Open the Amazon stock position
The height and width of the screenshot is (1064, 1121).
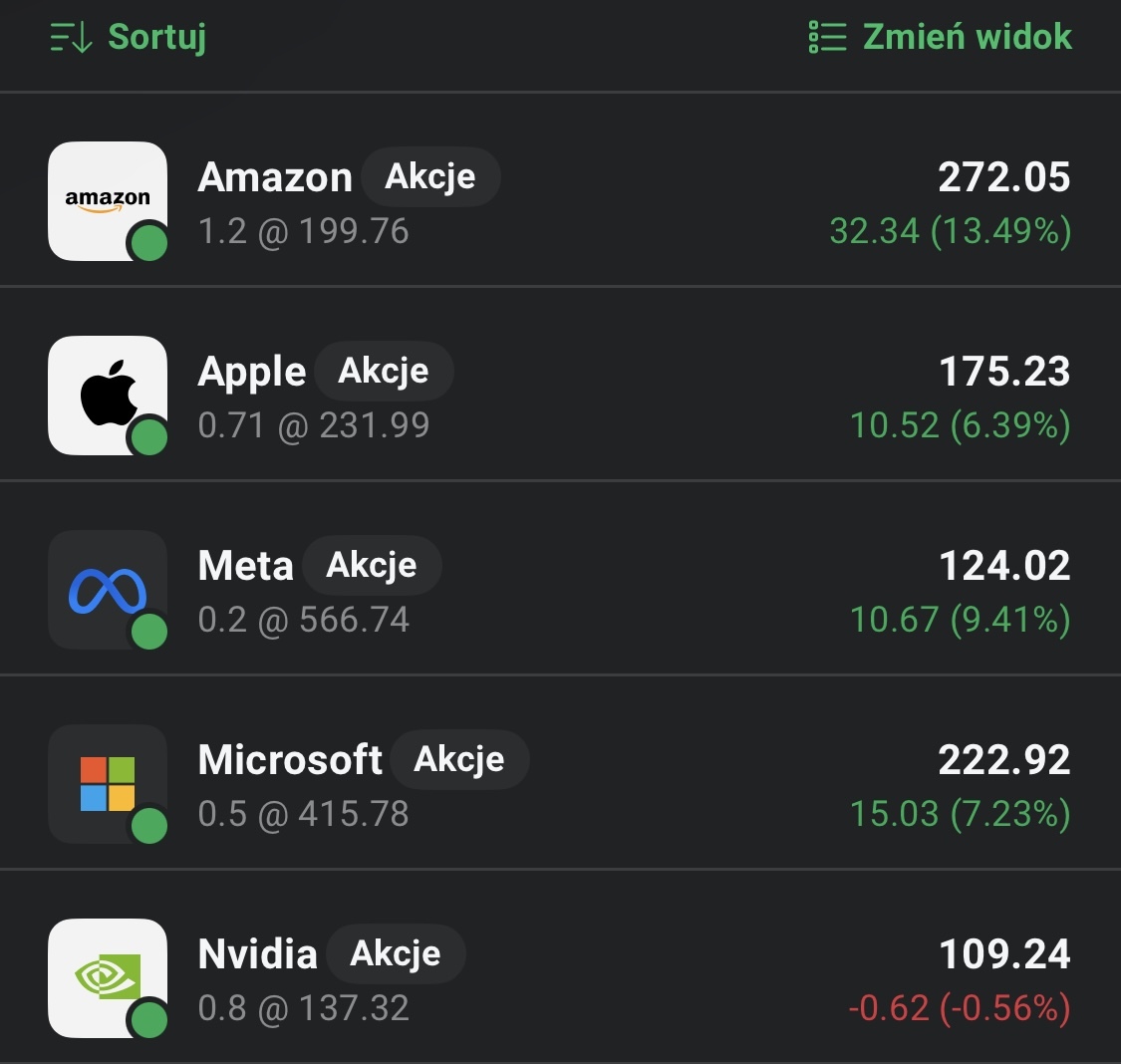click(x=558, y=201)
